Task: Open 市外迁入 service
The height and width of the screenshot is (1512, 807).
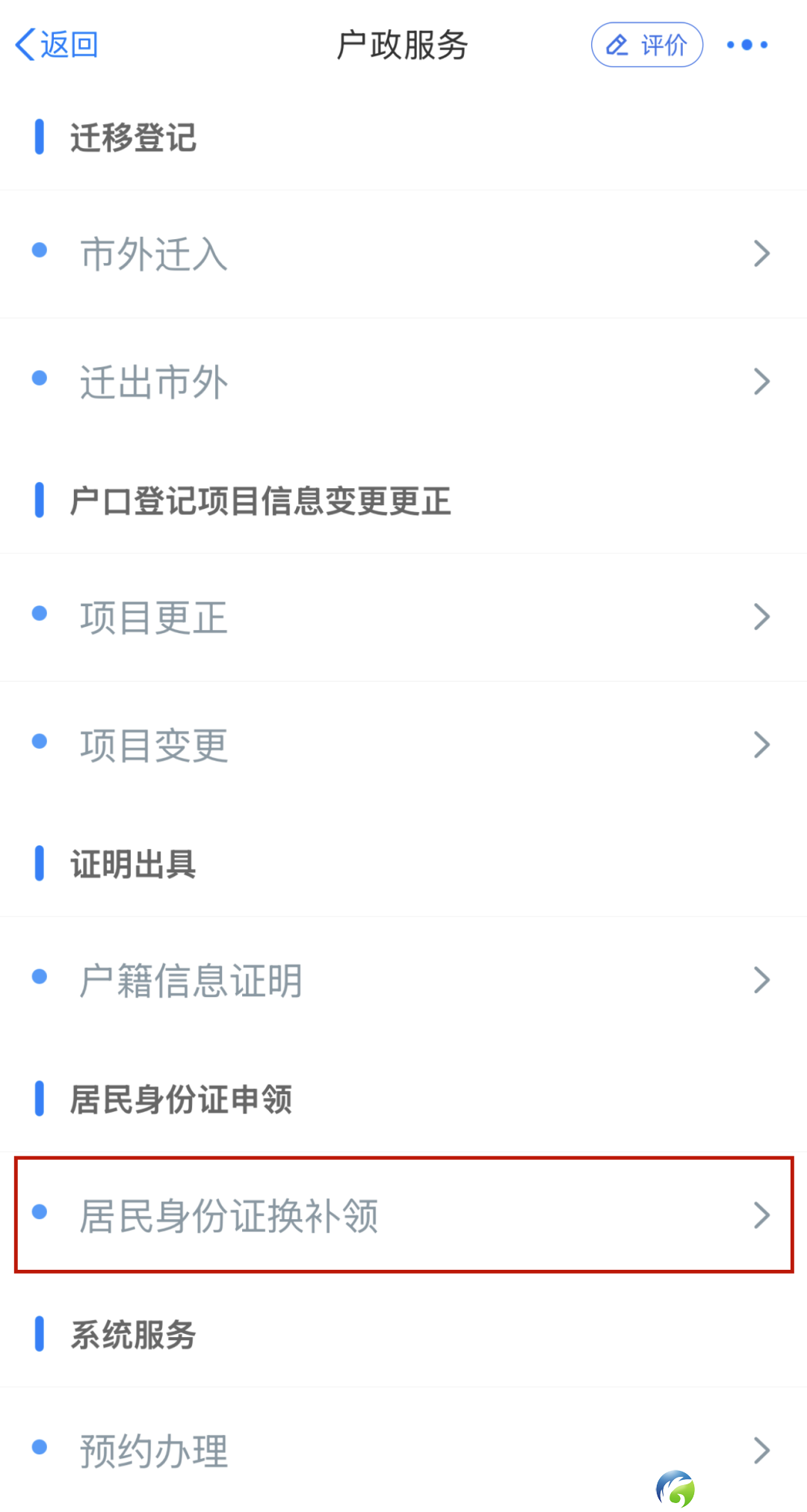Action: 403,254
